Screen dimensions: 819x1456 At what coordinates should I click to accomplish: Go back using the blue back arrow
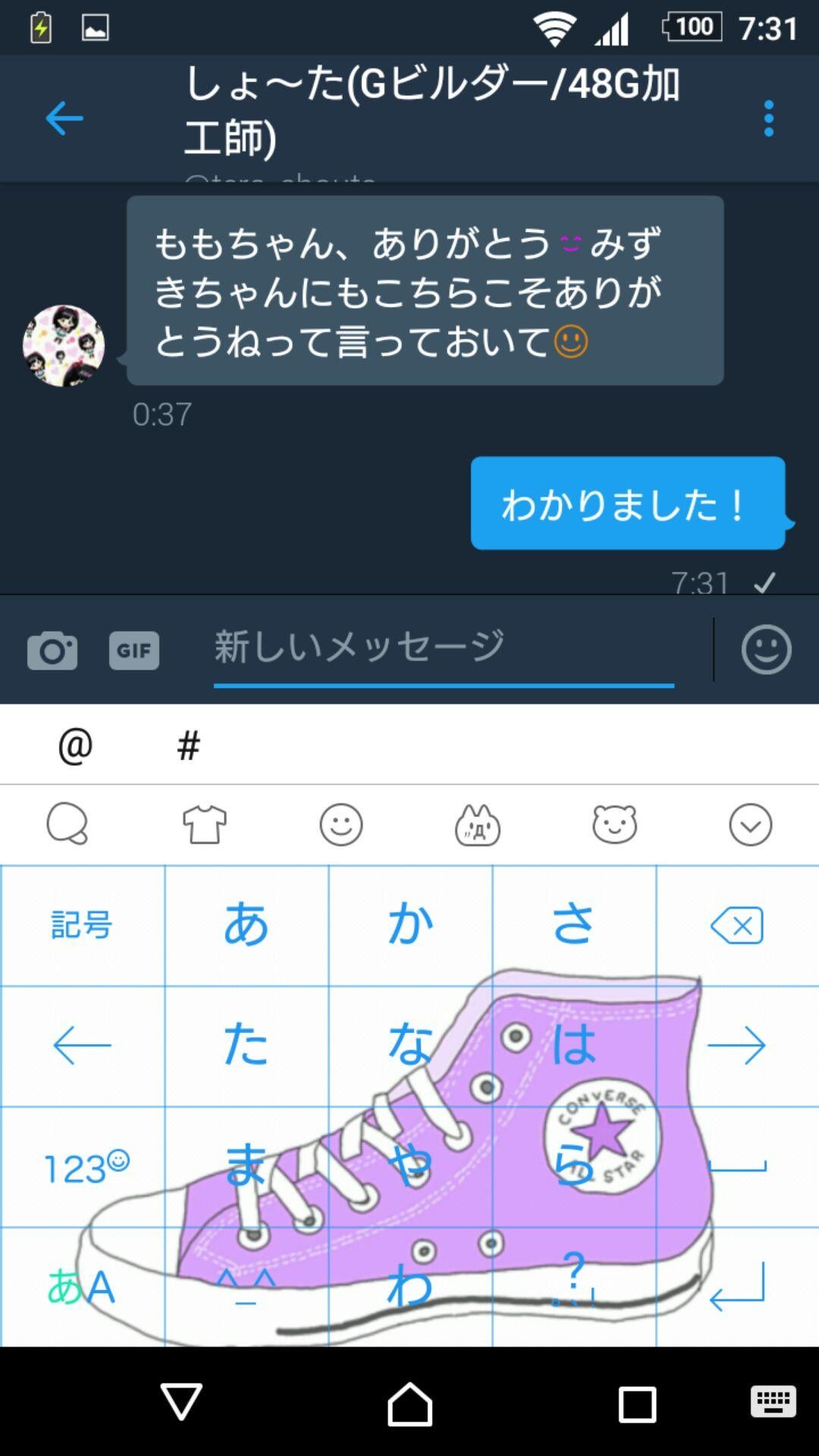pyautogui.click(x=65, y=117)
